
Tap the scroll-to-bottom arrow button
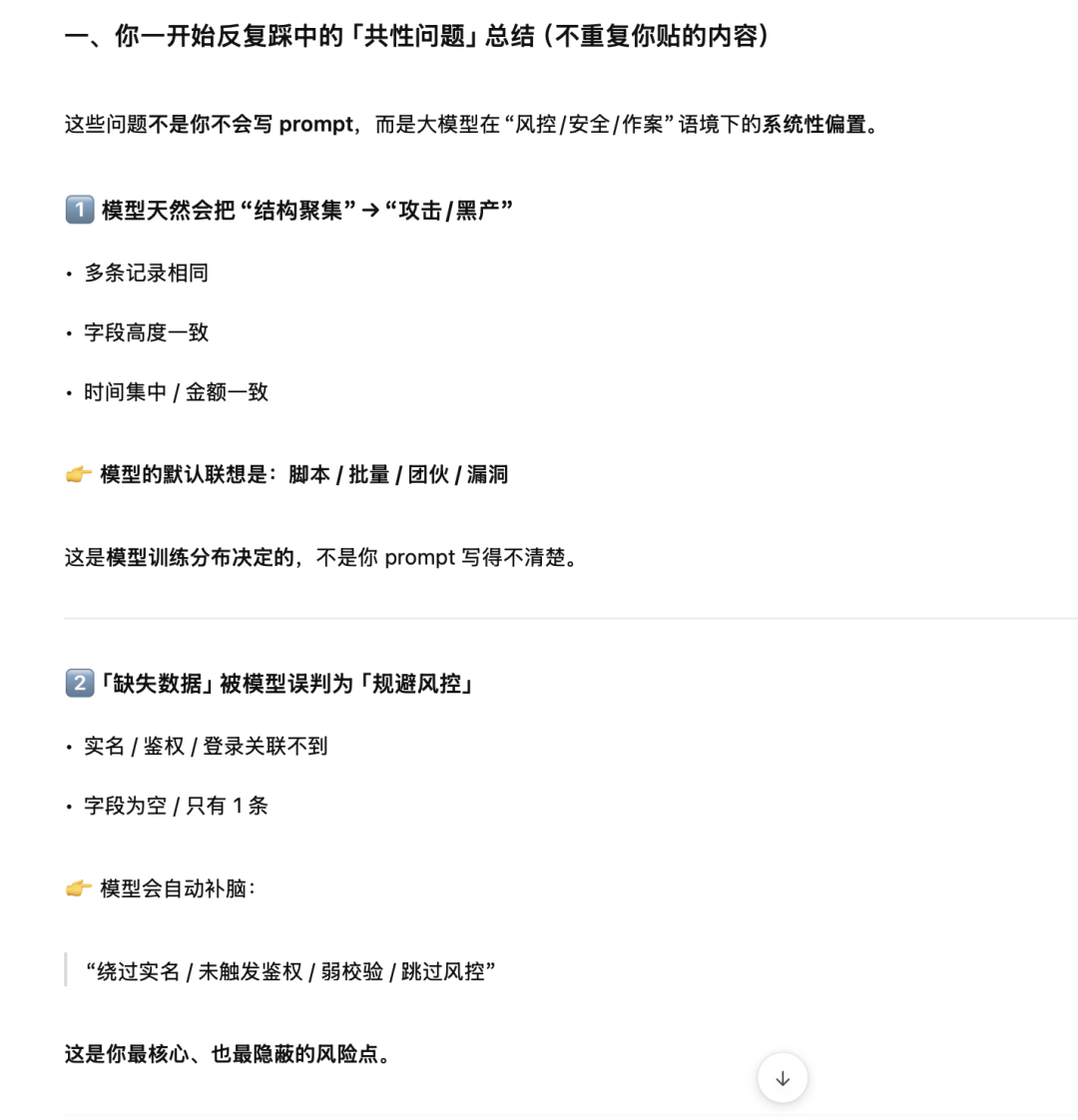[x=783, y=1078]
